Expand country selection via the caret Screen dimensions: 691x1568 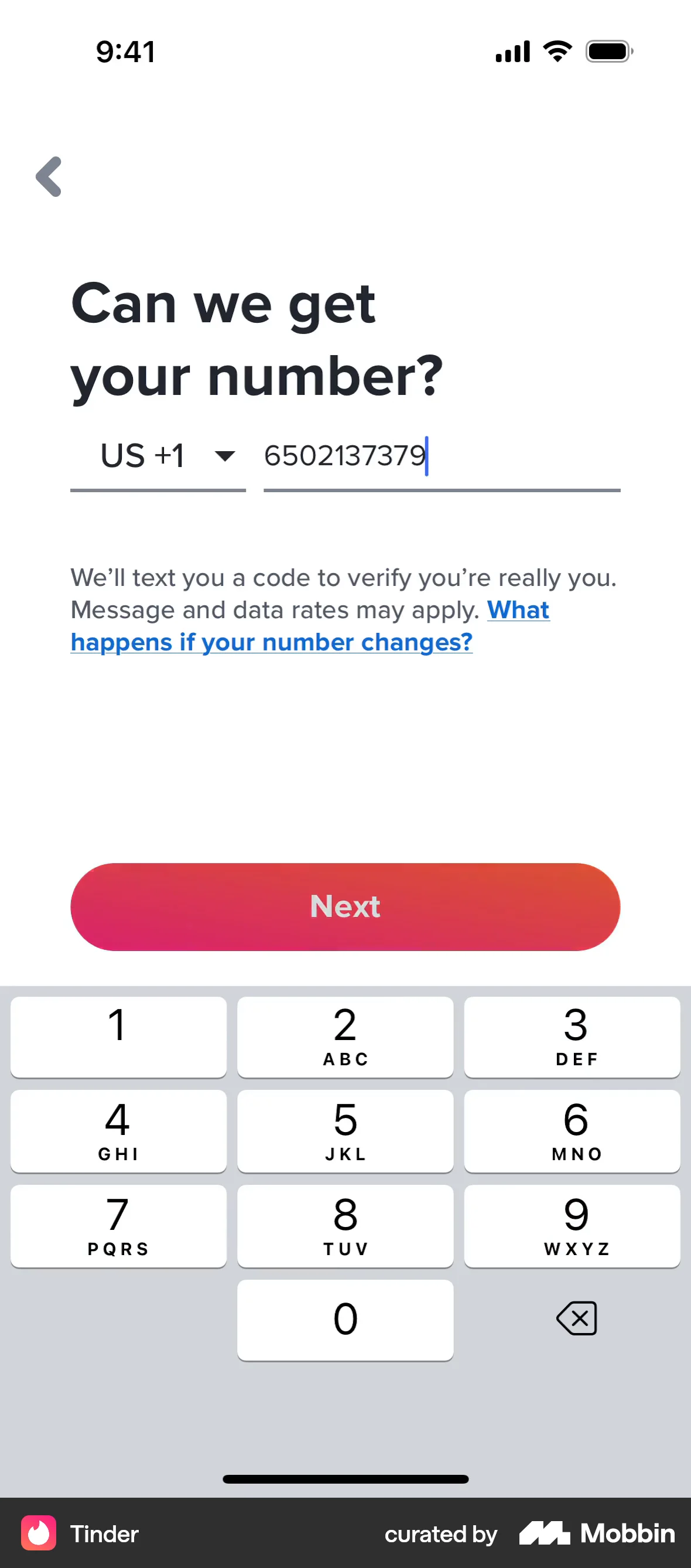click(x=224, y=456)
